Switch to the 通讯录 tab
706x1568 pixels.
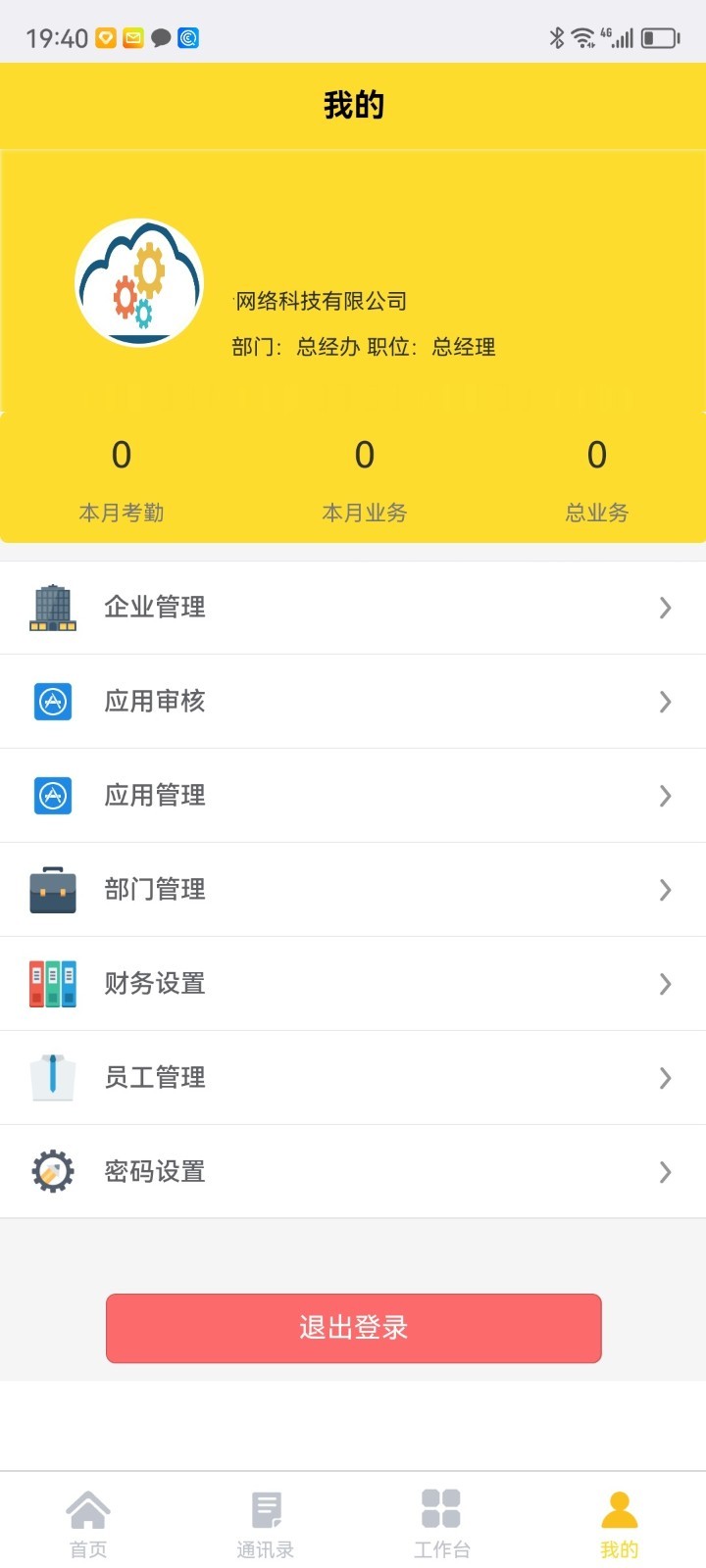265,1524
